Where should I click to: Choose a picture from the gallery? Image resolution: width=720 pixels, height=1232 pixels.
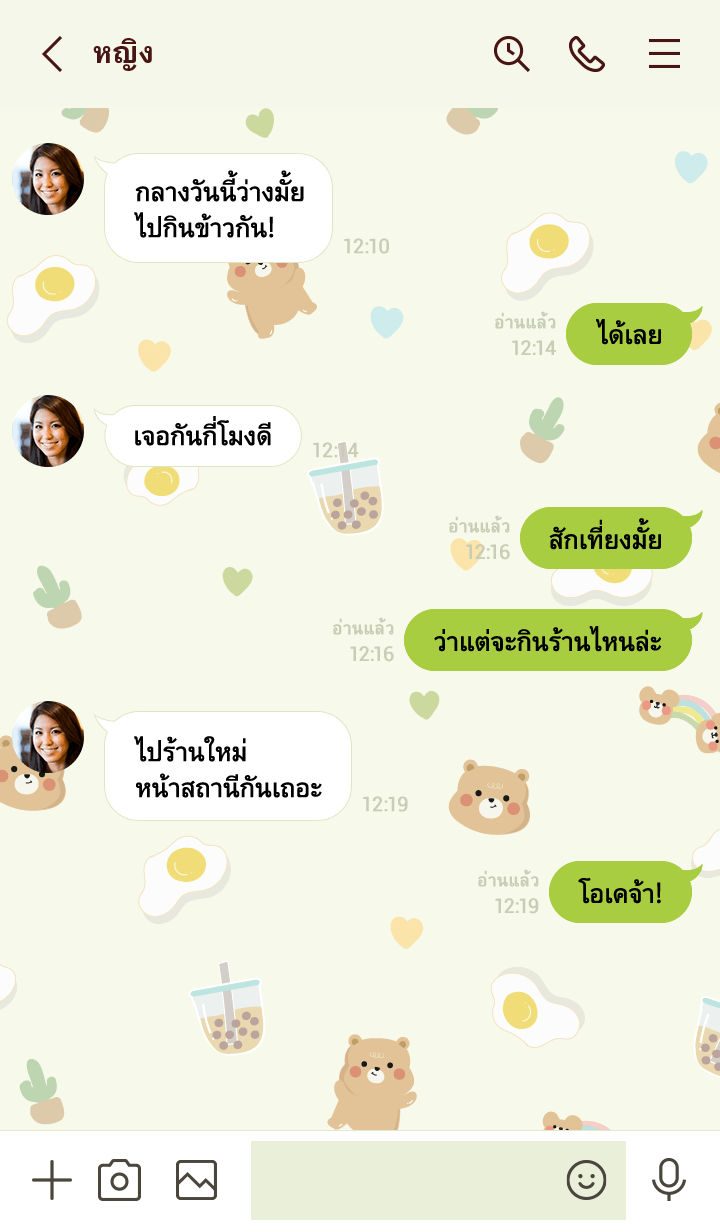[196, 1181]
